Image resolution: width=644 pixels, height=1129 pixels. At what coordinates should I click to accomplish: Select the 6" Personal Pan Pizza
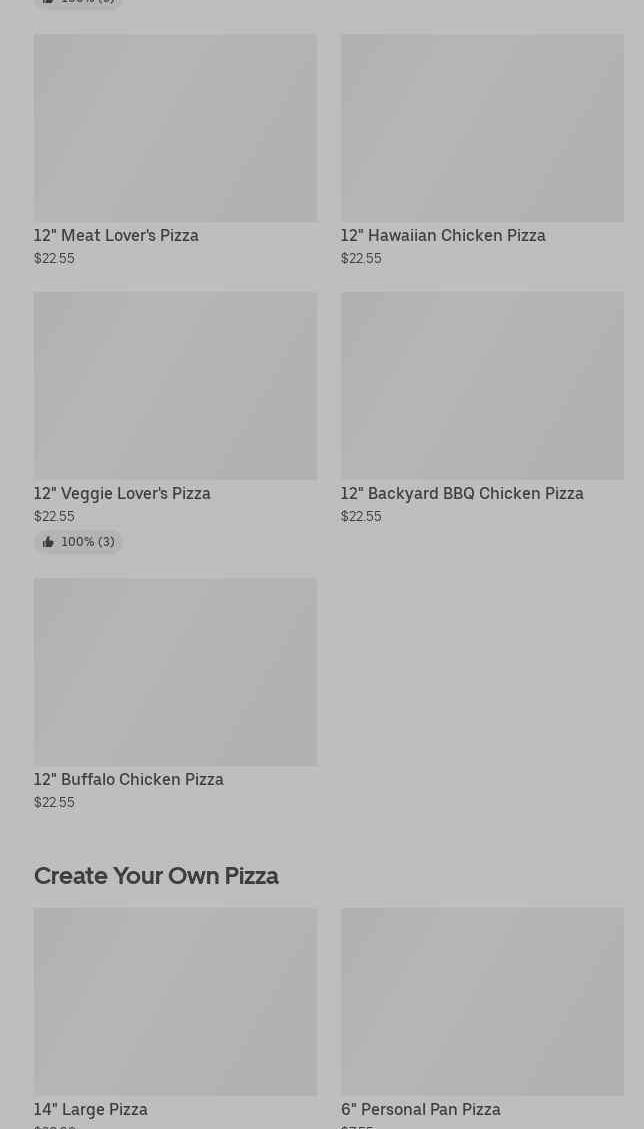click(482, 1018)
